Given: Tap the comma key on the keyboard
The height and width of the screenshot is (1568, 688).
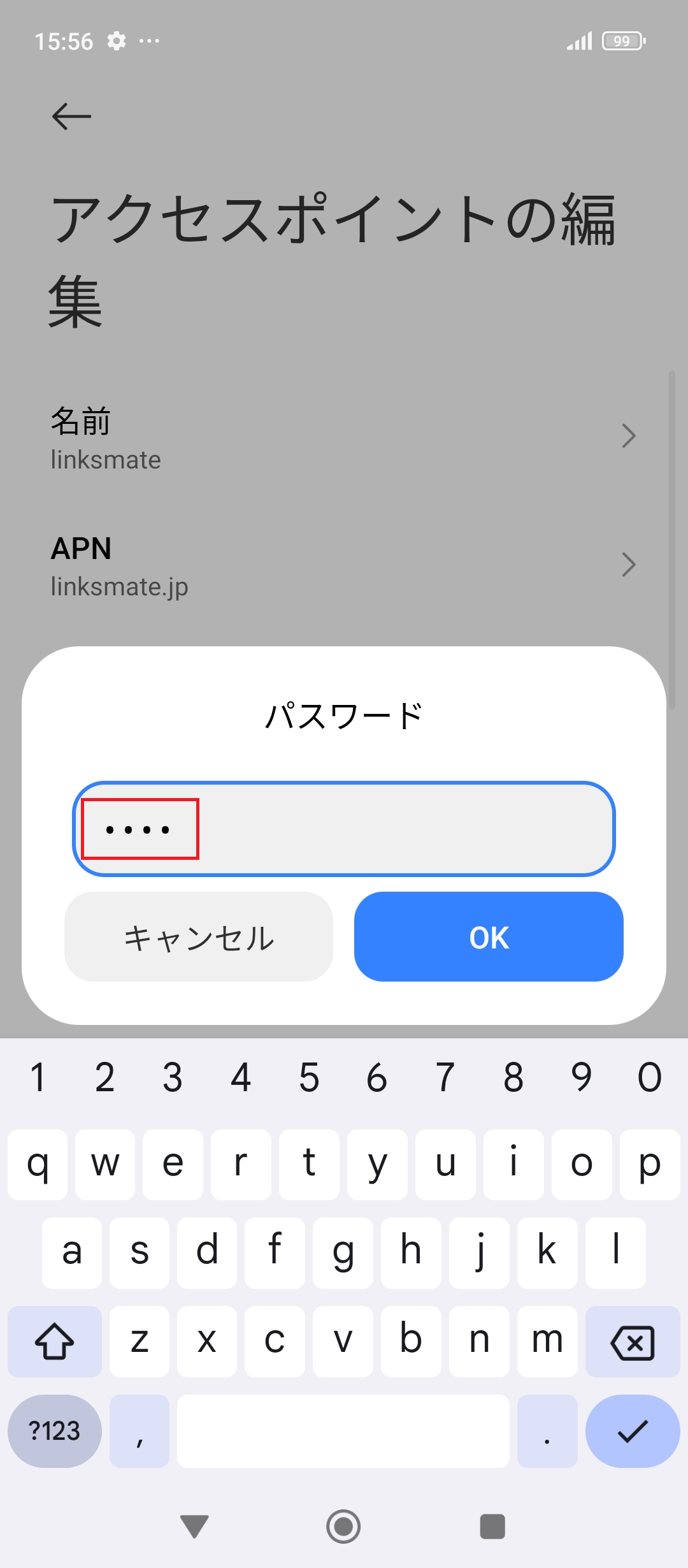Looking at the screenshot, I should 139,1431.
